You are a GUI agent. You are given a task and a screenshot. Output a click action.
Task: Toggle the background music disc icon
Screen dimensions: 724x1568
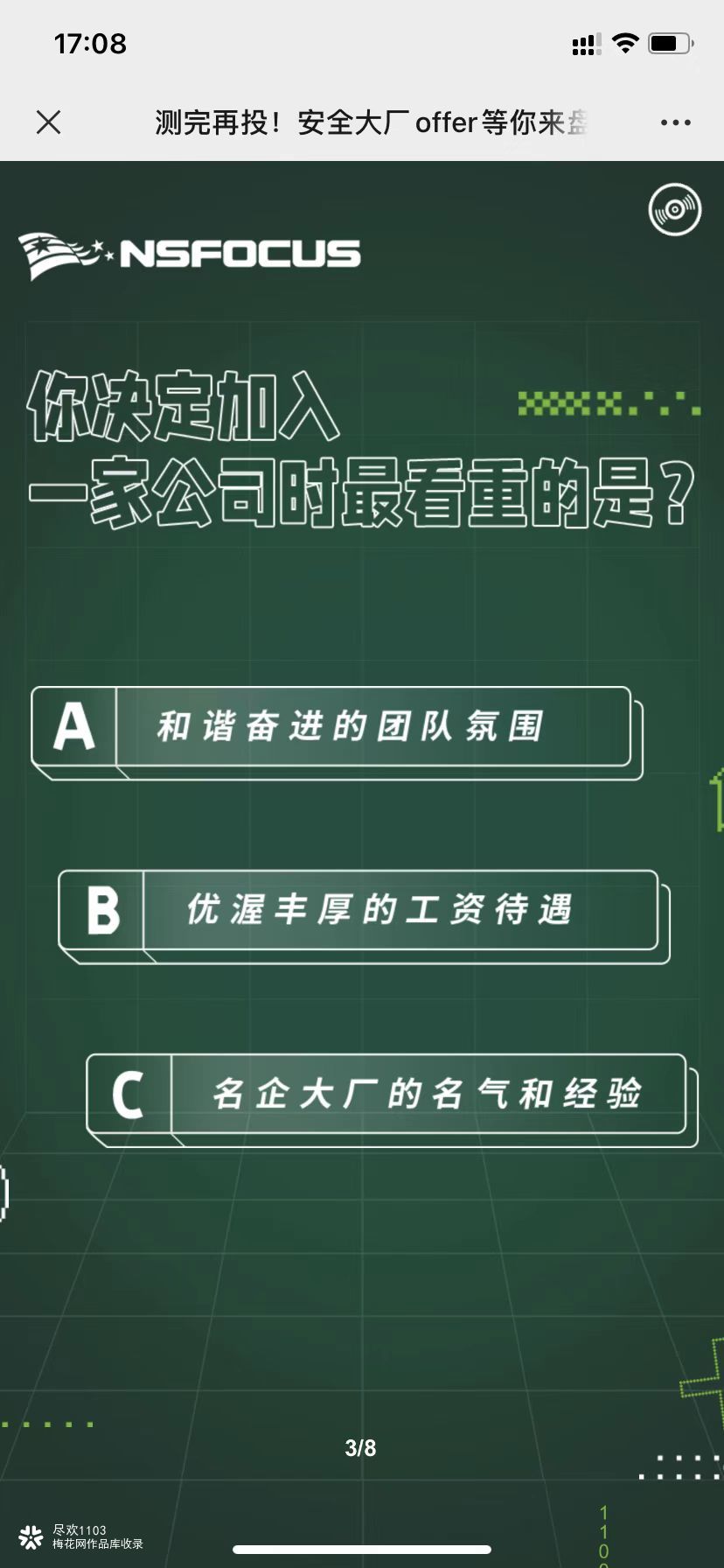674,210
